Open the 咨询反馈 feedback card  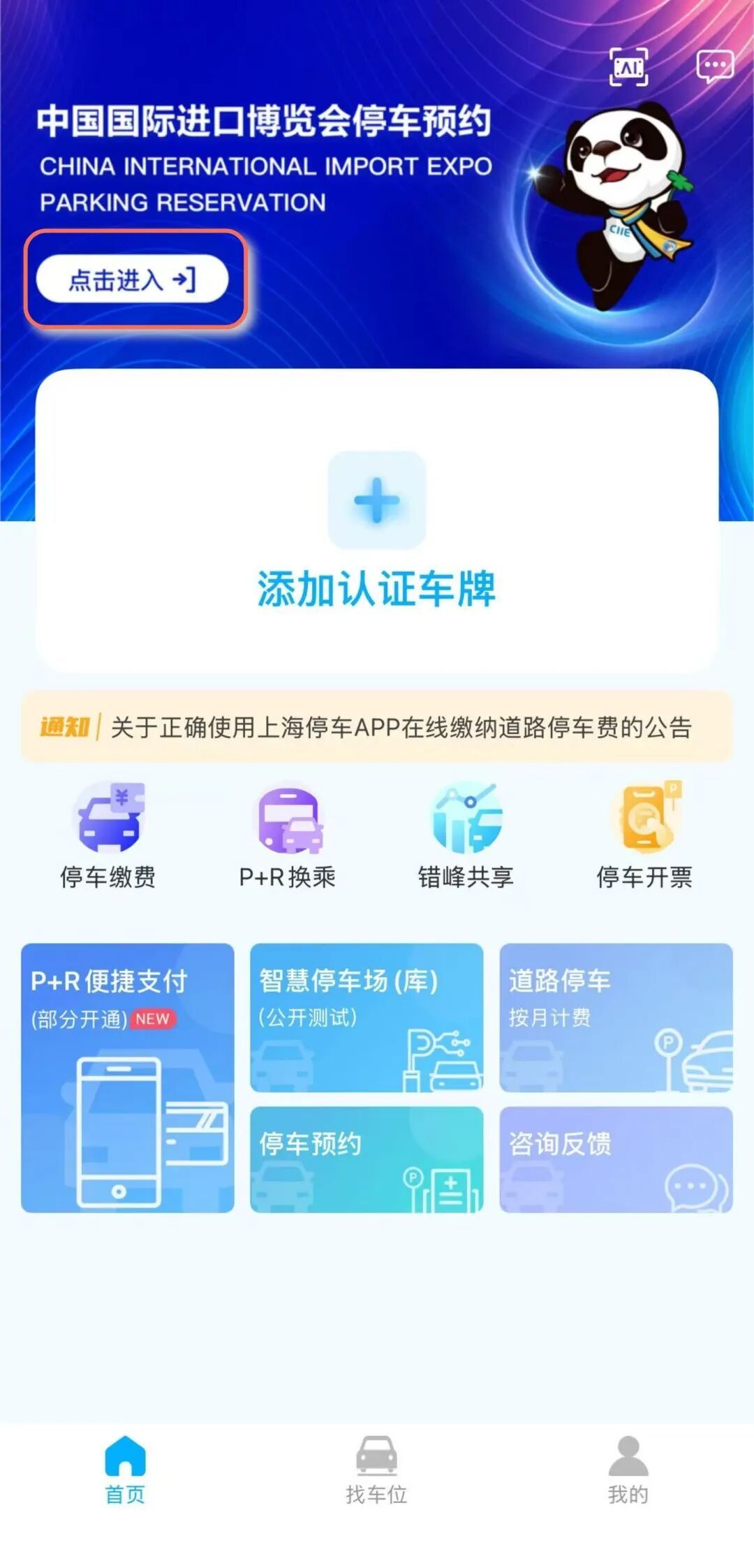click(616, 1159)
